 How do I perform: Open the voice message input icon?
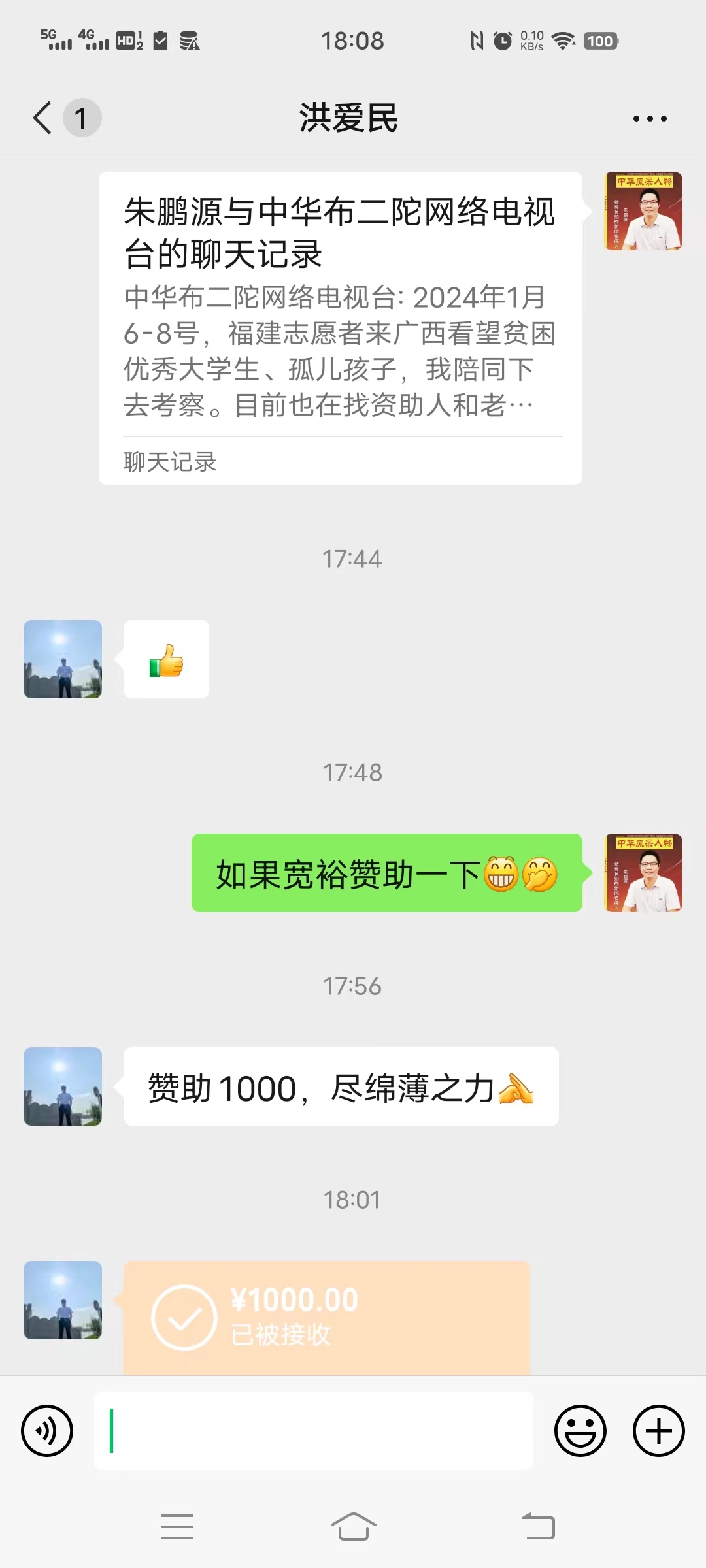pos(47,1429)
